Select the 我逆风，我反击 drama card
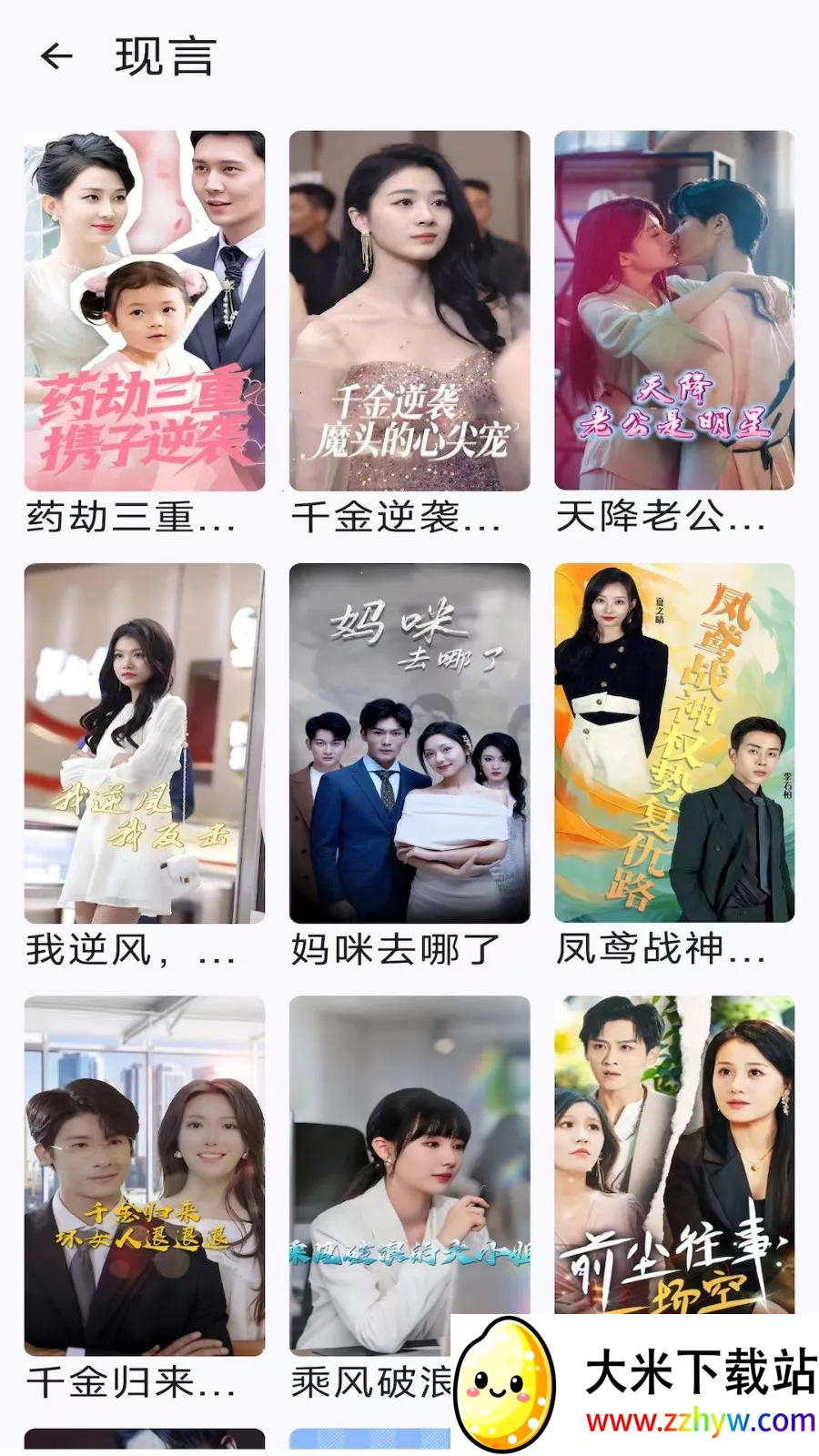Image resolution: width=819 pixels, height=1456 pixels. pyautogui.click(x=145, y=743)
